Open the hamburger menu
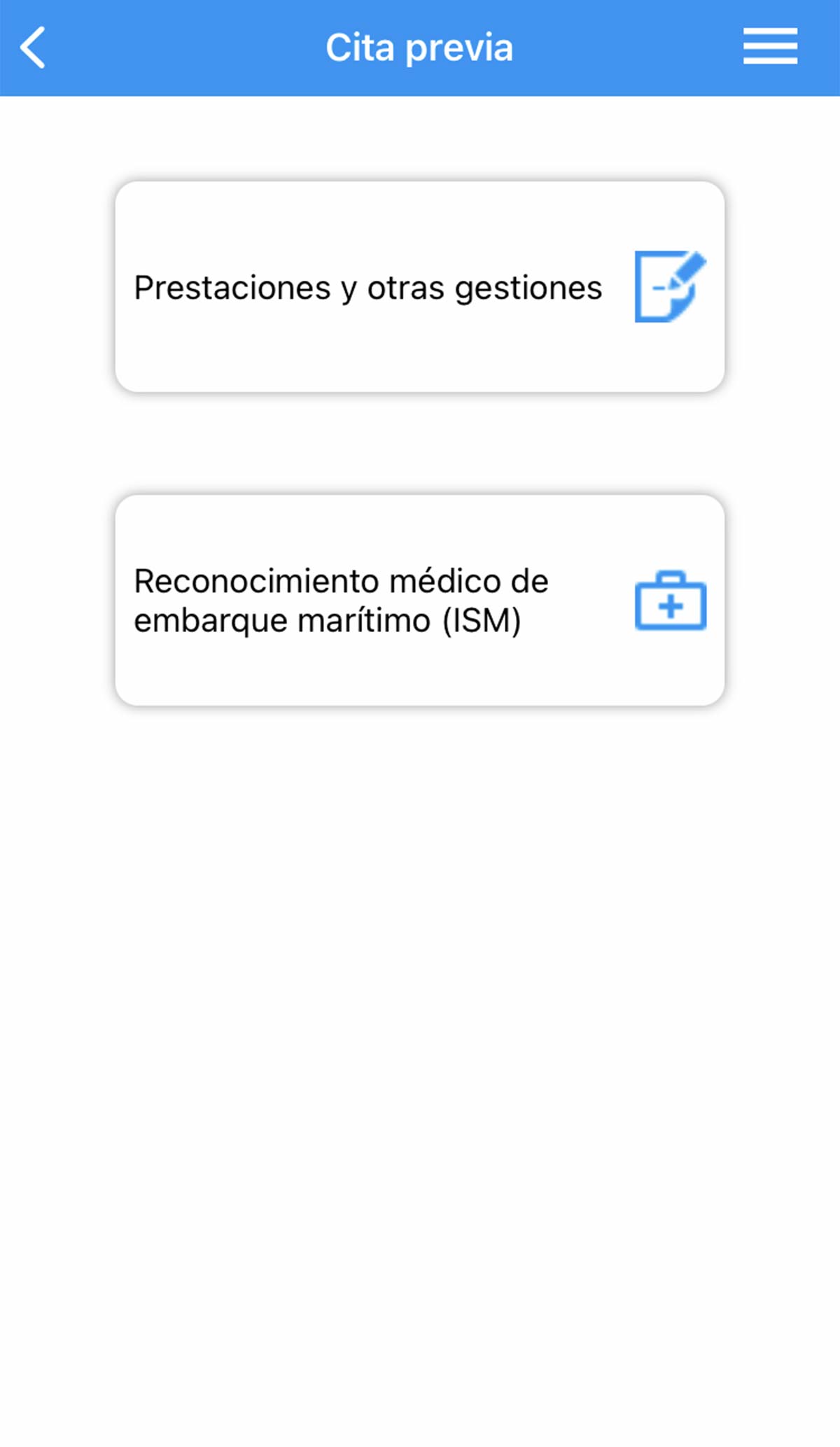 point(769,47)
